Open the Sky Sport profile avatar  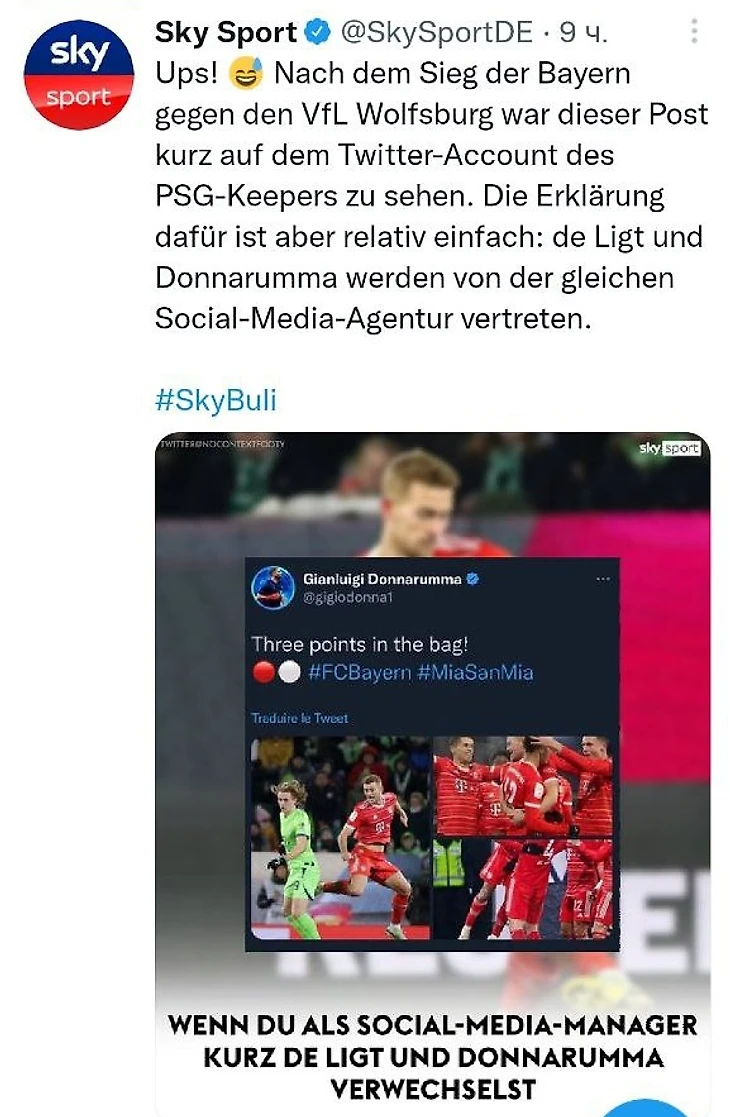coord(78,74)
